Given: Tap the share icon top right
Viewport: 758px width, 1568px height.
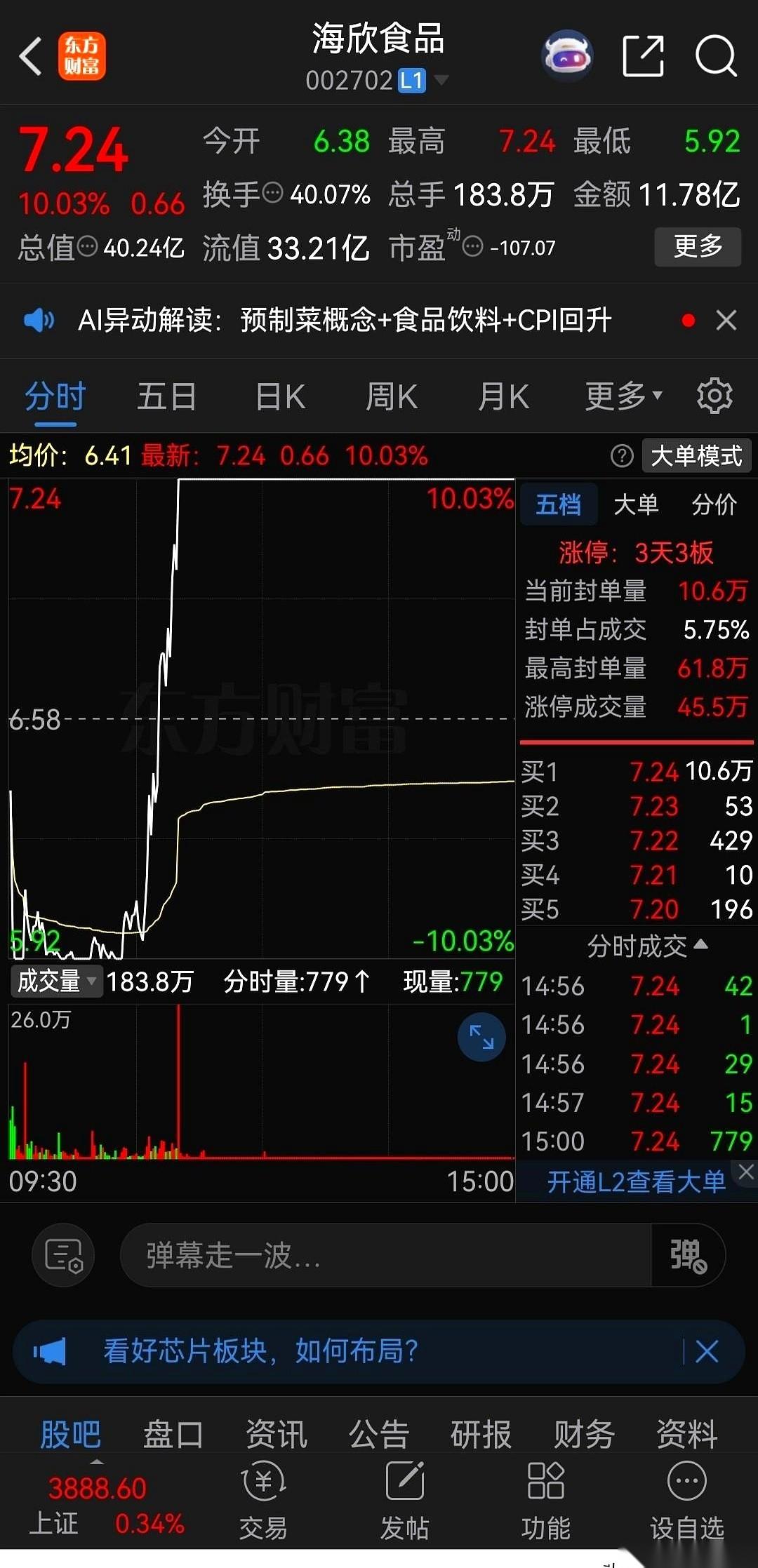Looking at the screenshot, I should point(642,55).
